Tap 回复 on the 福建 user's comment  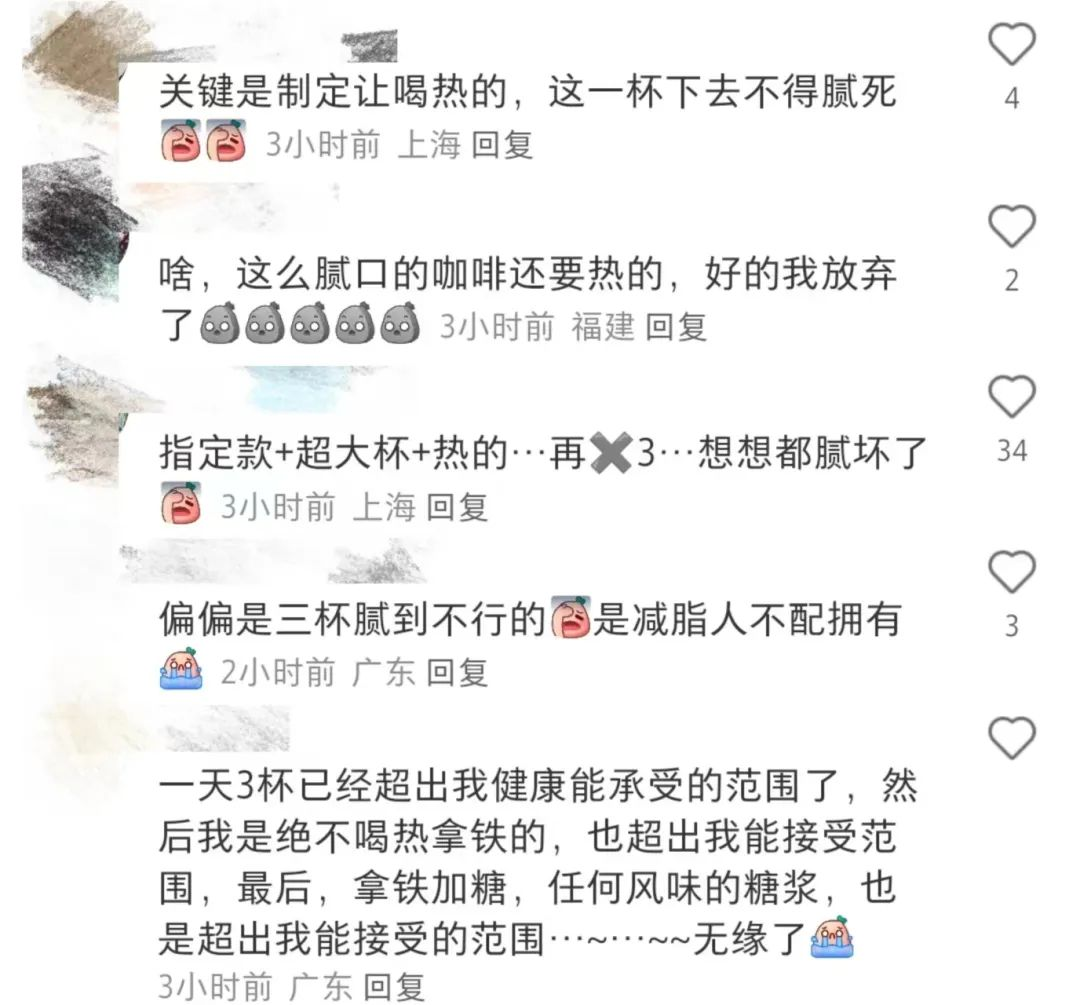tap(676, 326)
